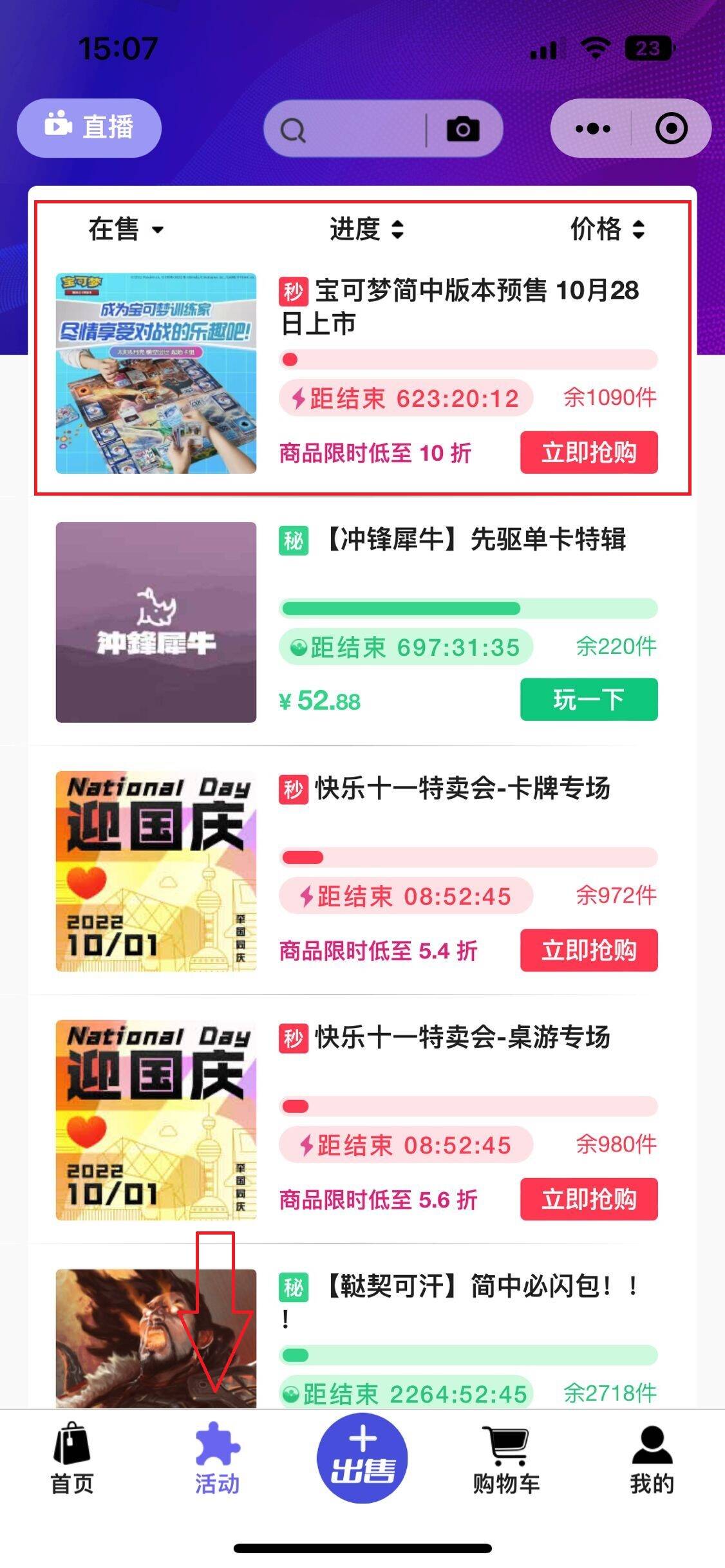Image resolution: width=725 pixels, height=1568 pixels.
Task: Open the mini program three-dots menu
Action: pos(592,129)
